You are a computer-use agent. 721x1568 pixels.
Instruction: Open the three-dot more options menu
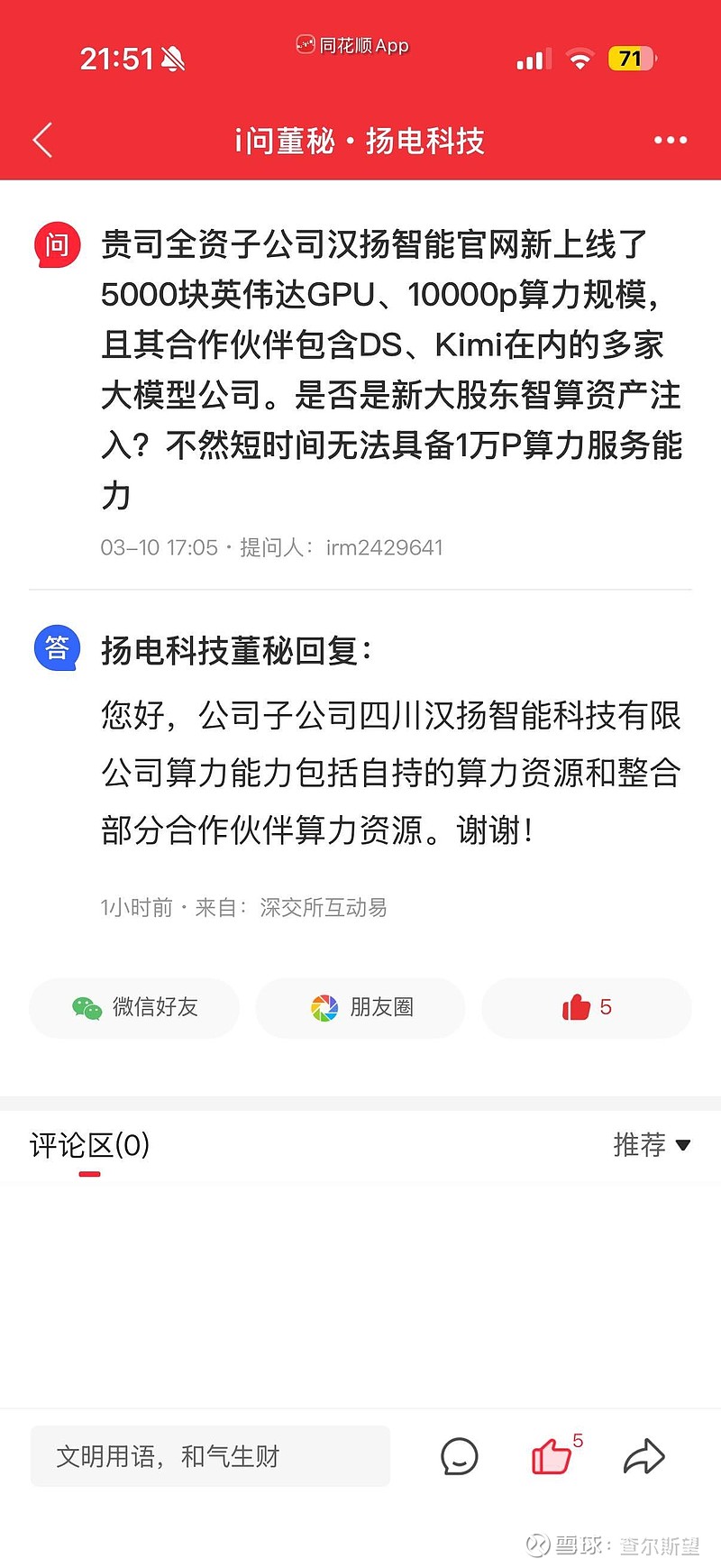tap(670, 141)
